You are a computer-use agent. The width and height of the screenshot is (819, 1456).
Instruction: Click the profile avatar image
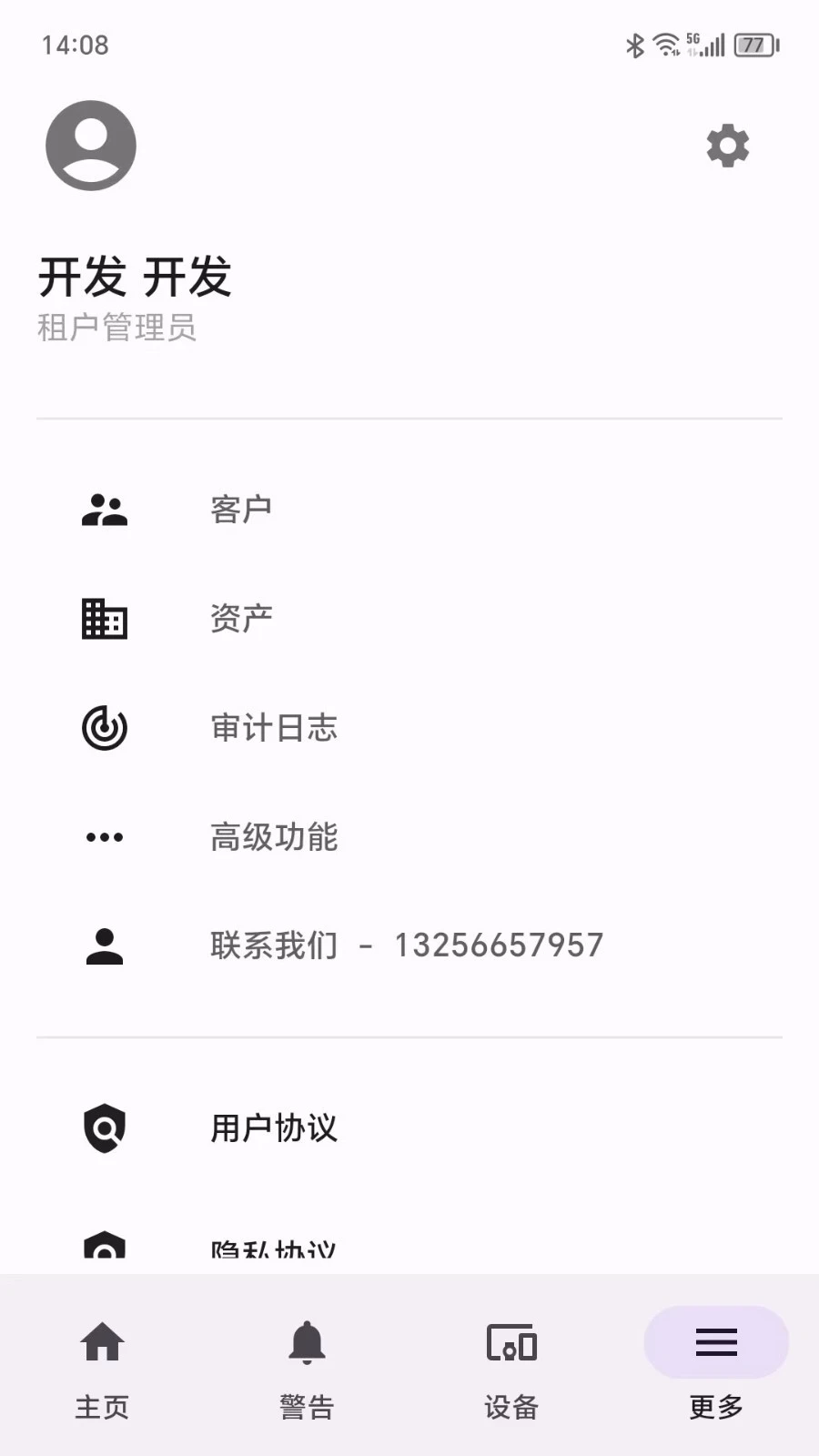[90, 145]
